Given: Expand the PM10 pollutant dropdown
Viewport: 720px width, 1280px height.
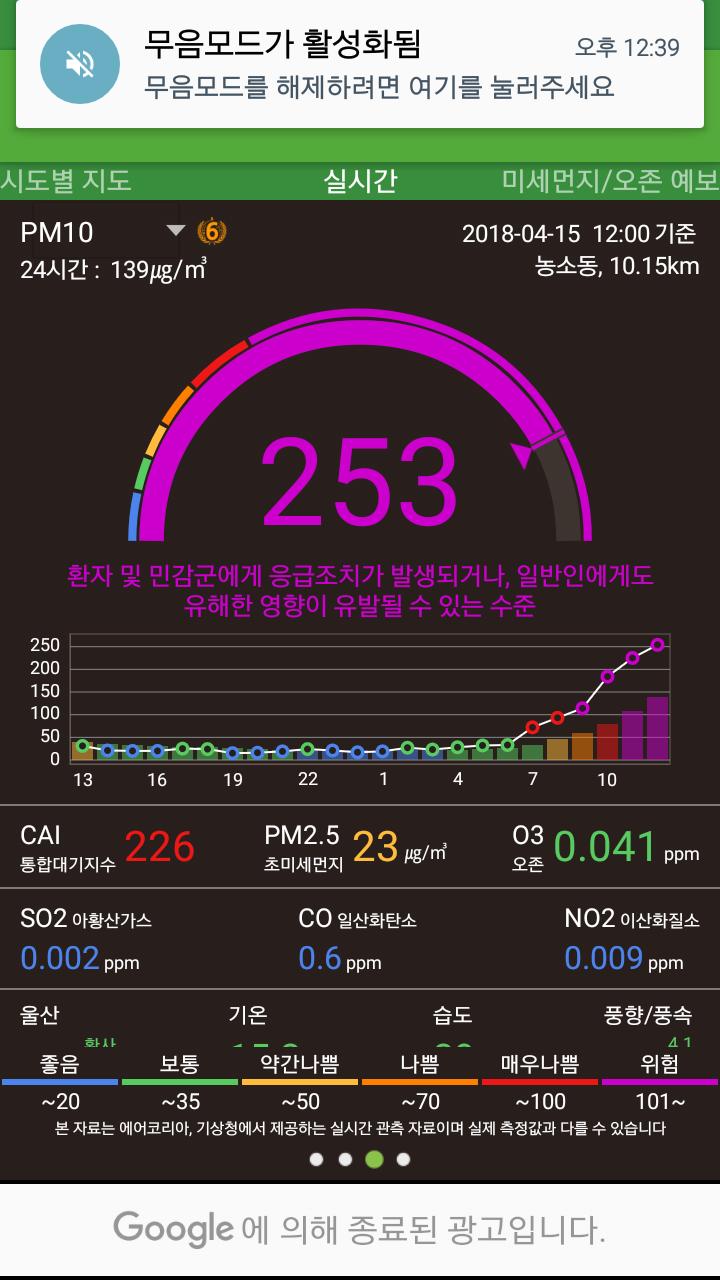Looking at the screenshot, I should point(175,232).
